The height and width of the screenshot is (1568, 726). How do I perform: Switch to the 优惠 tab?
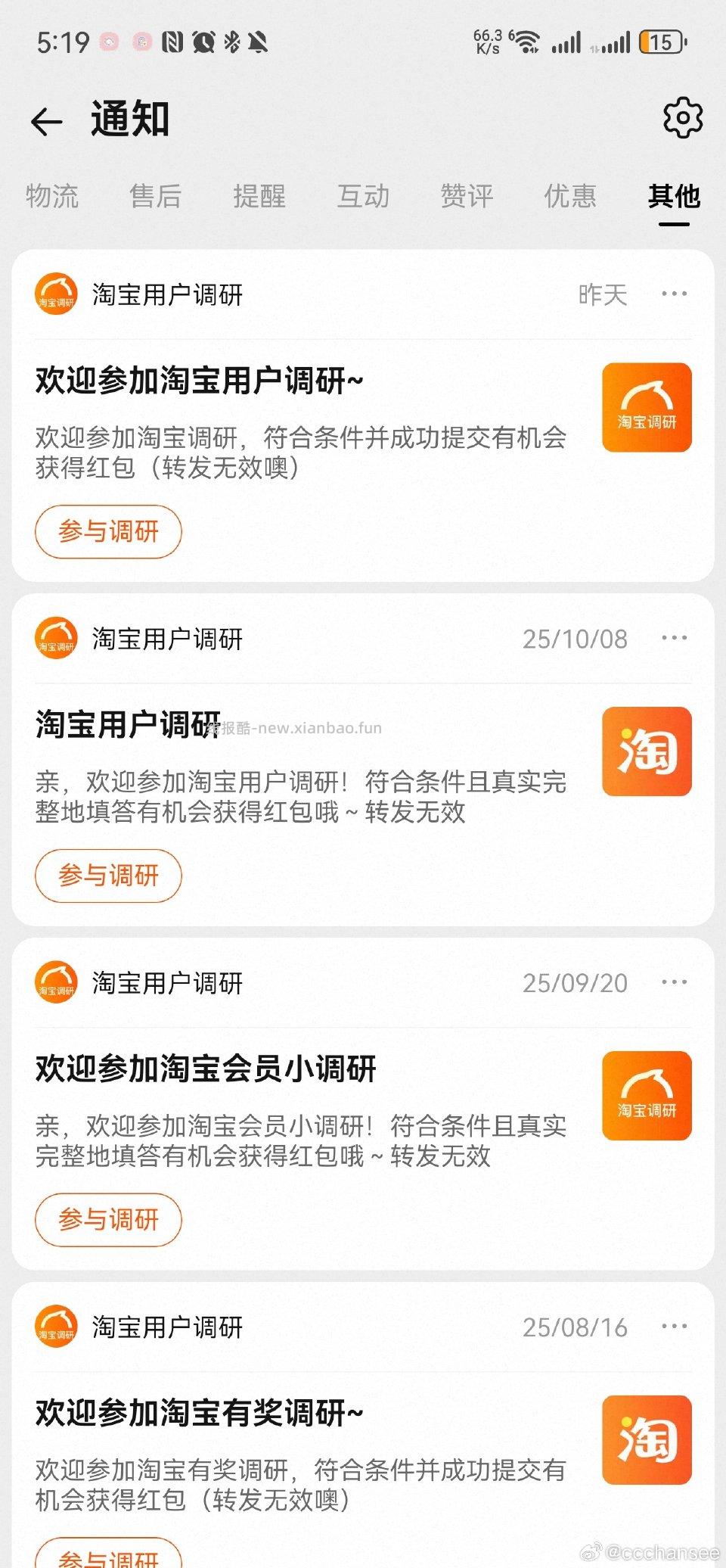coord(569,197)
